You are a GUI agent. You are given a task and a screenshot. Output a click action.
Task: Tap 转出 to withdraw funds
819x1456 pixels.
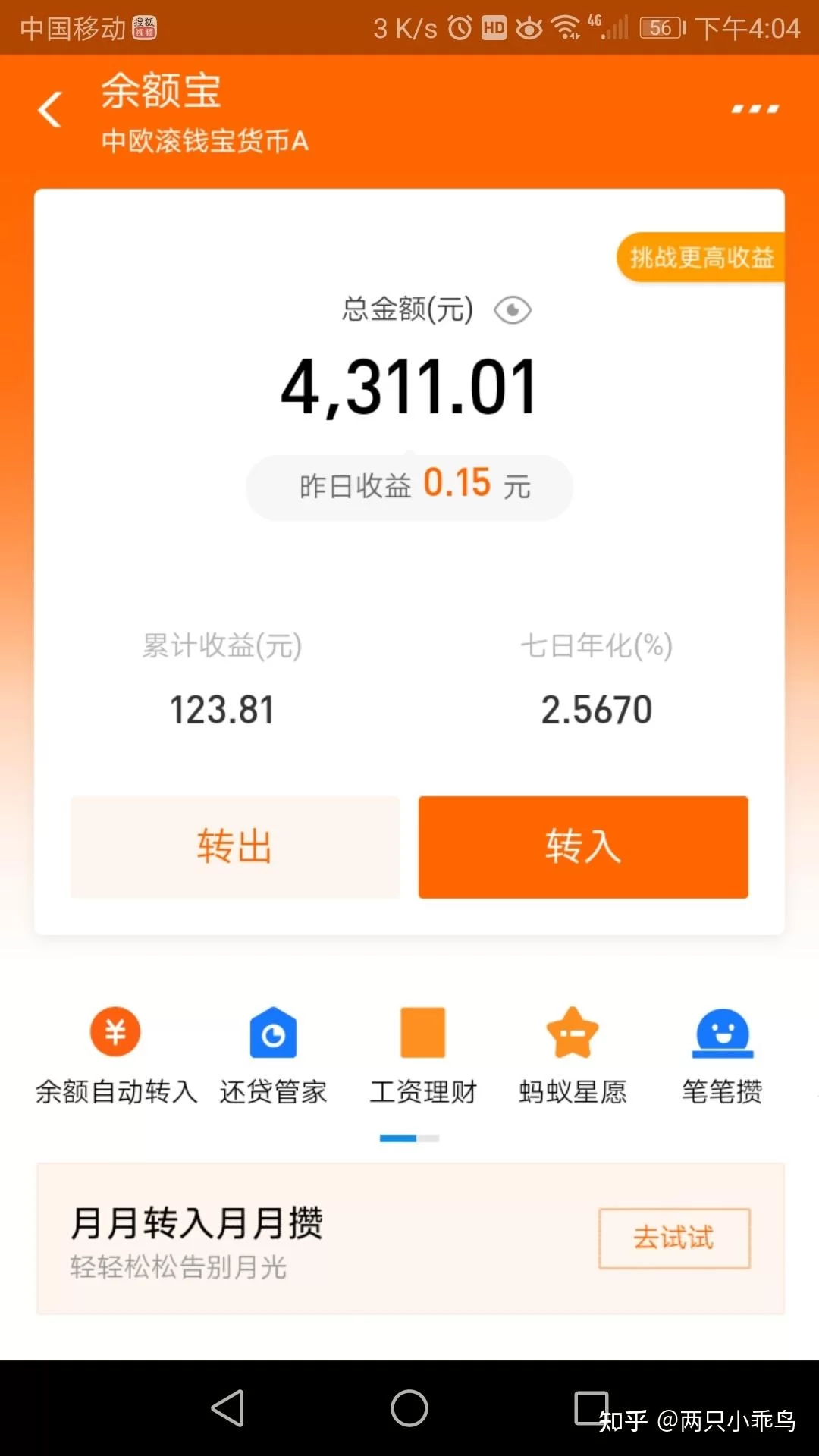pos(234,847)
